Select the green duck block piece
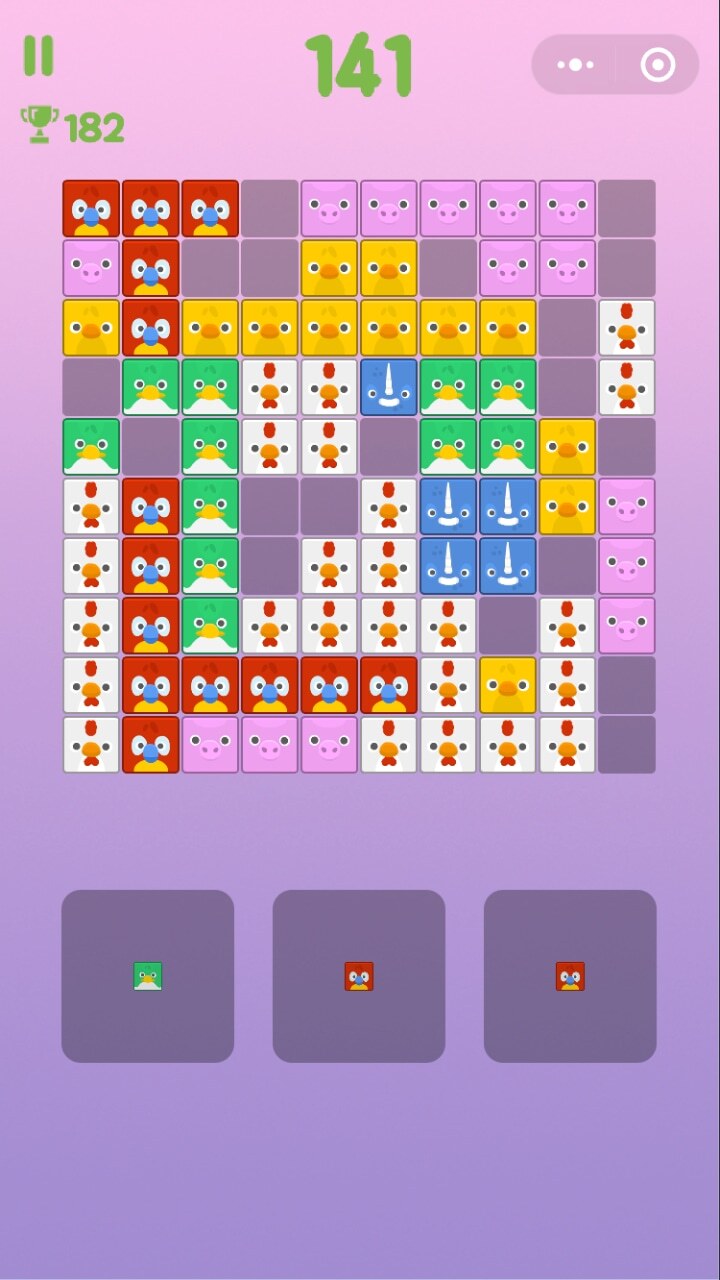Image resolution: width=720 pixels, height=1280 pixels. point(148,976)
